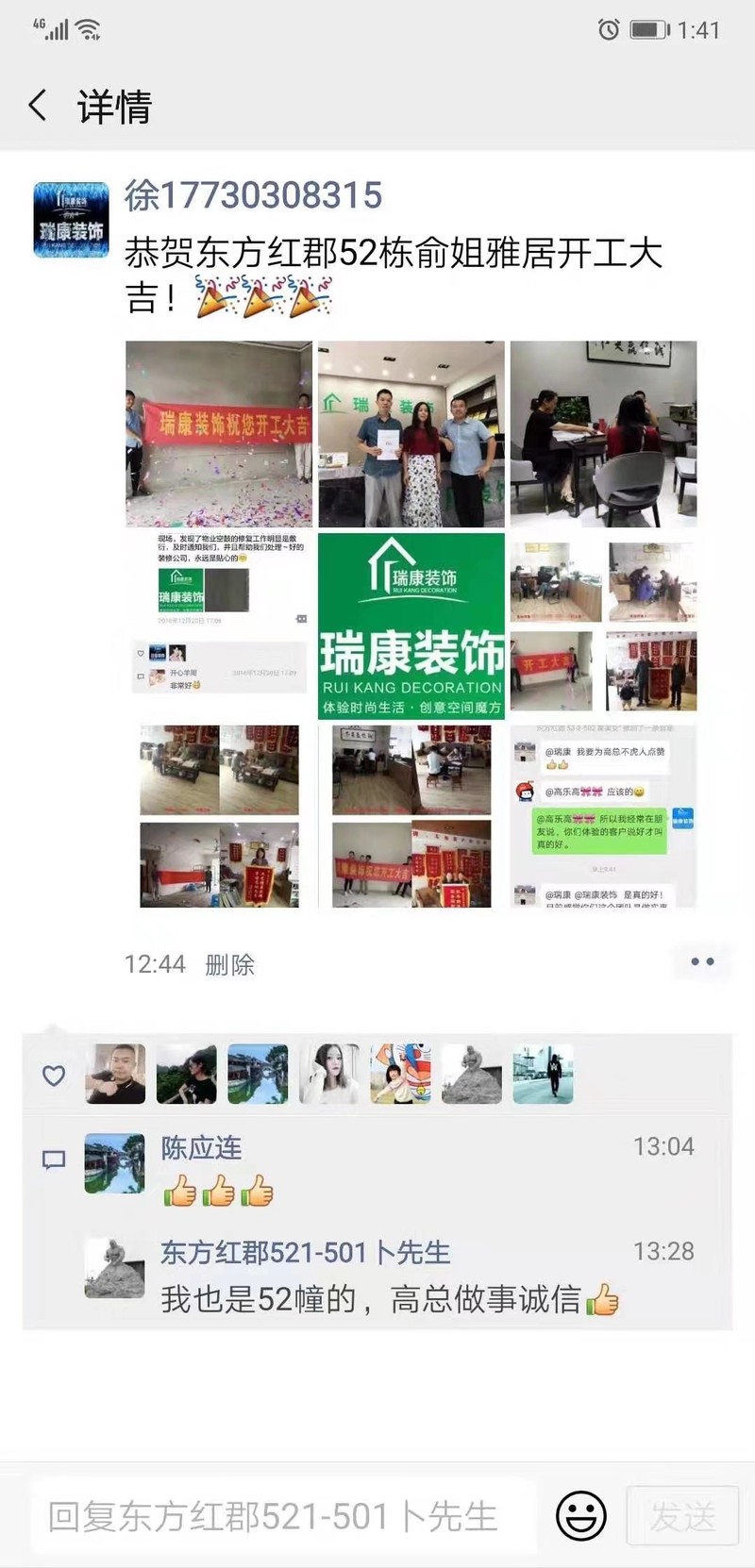Delete this post via 删除
Viewport: 755px width, 1568px height.
tap(229, 964)
